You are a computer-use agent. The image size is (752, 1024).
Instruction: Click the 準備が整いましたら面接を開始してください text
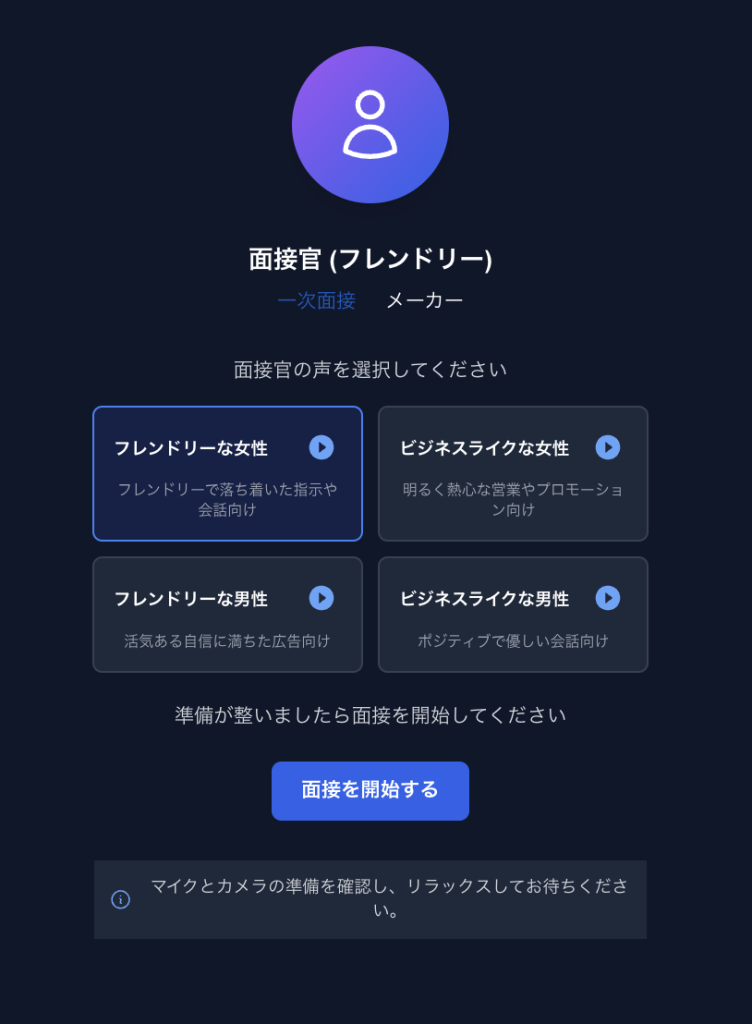pyautogui.click(x=370, y=716)
